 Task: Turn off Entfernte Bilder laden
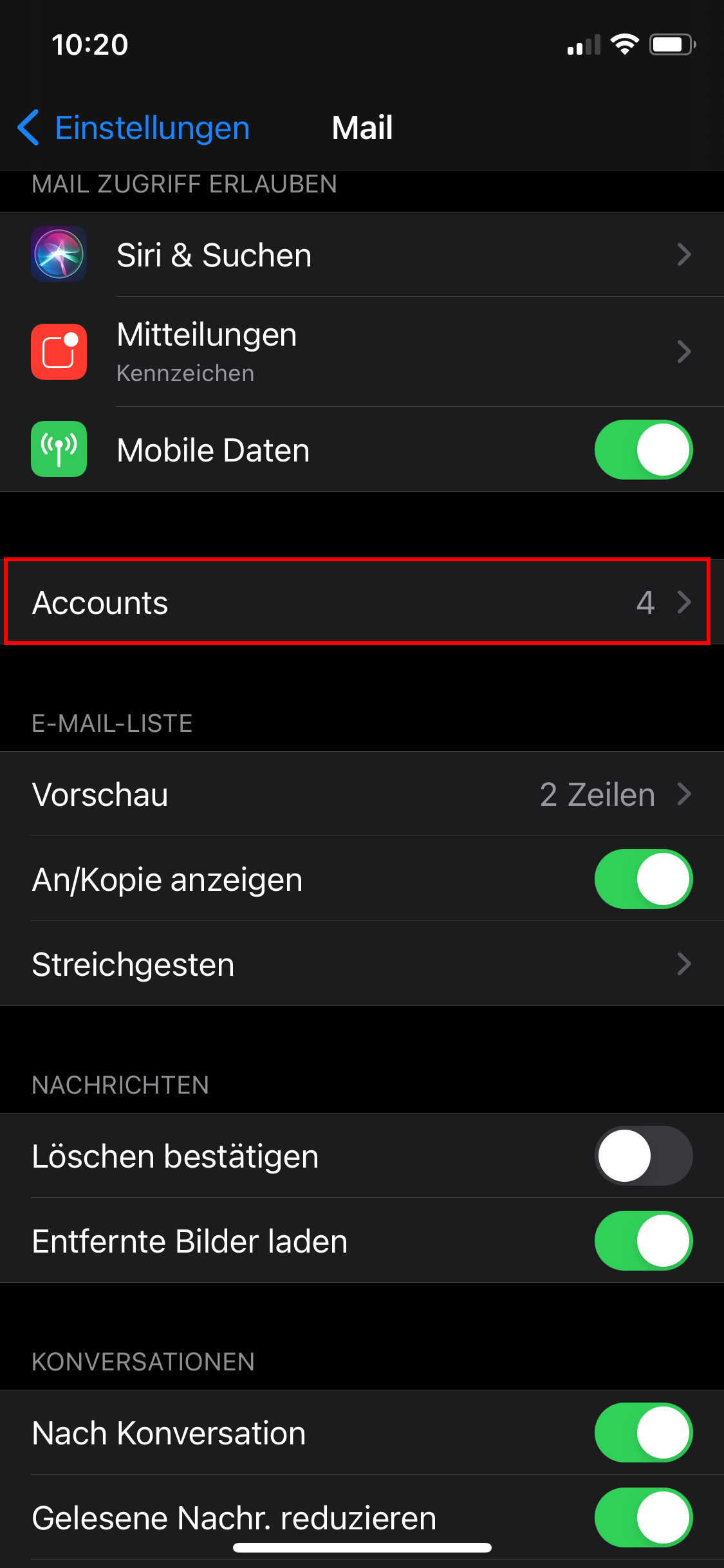(643, 1241)
